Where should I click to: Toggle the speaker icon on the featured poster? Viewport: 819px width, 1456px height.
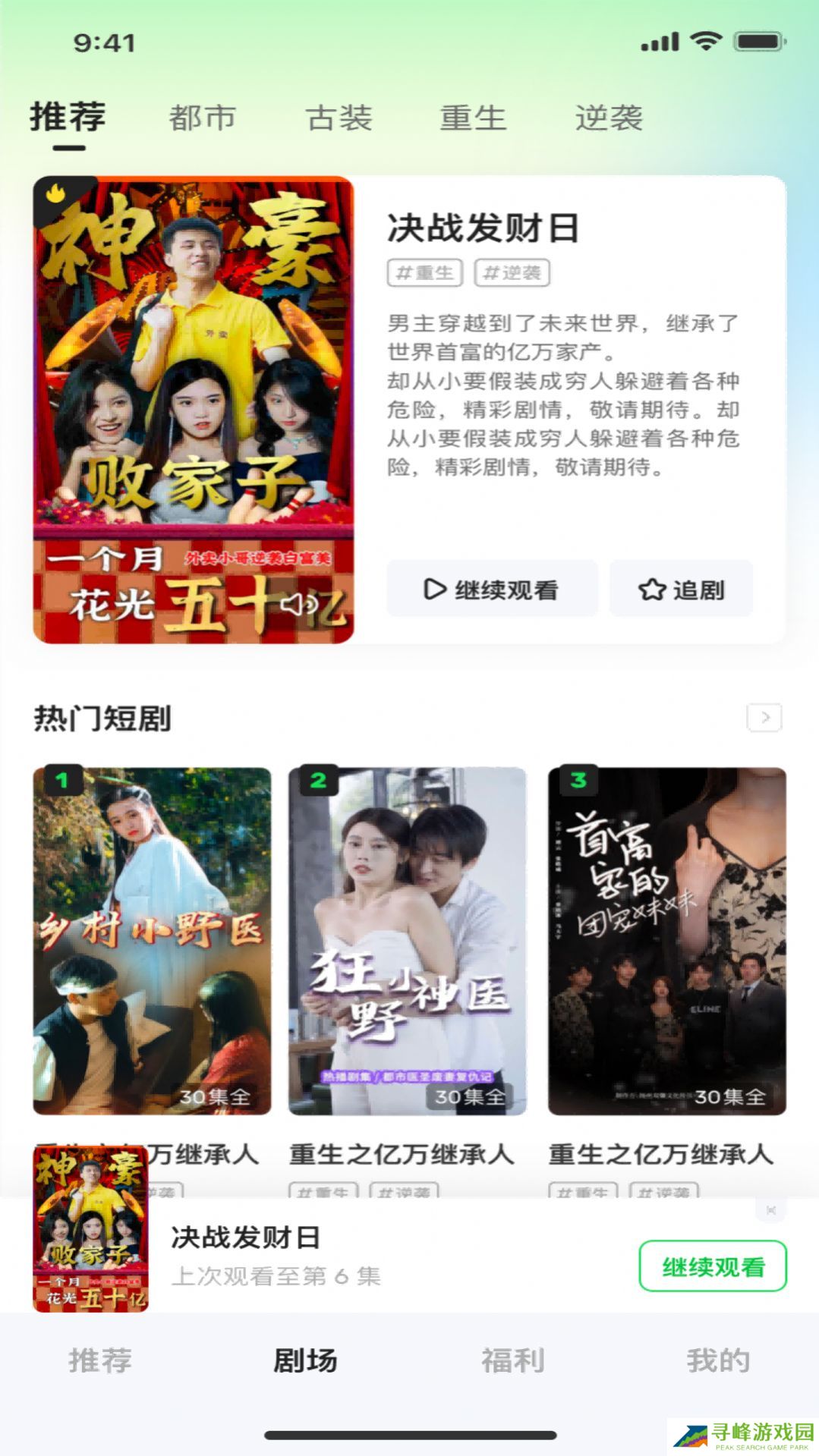coord(299,604)
